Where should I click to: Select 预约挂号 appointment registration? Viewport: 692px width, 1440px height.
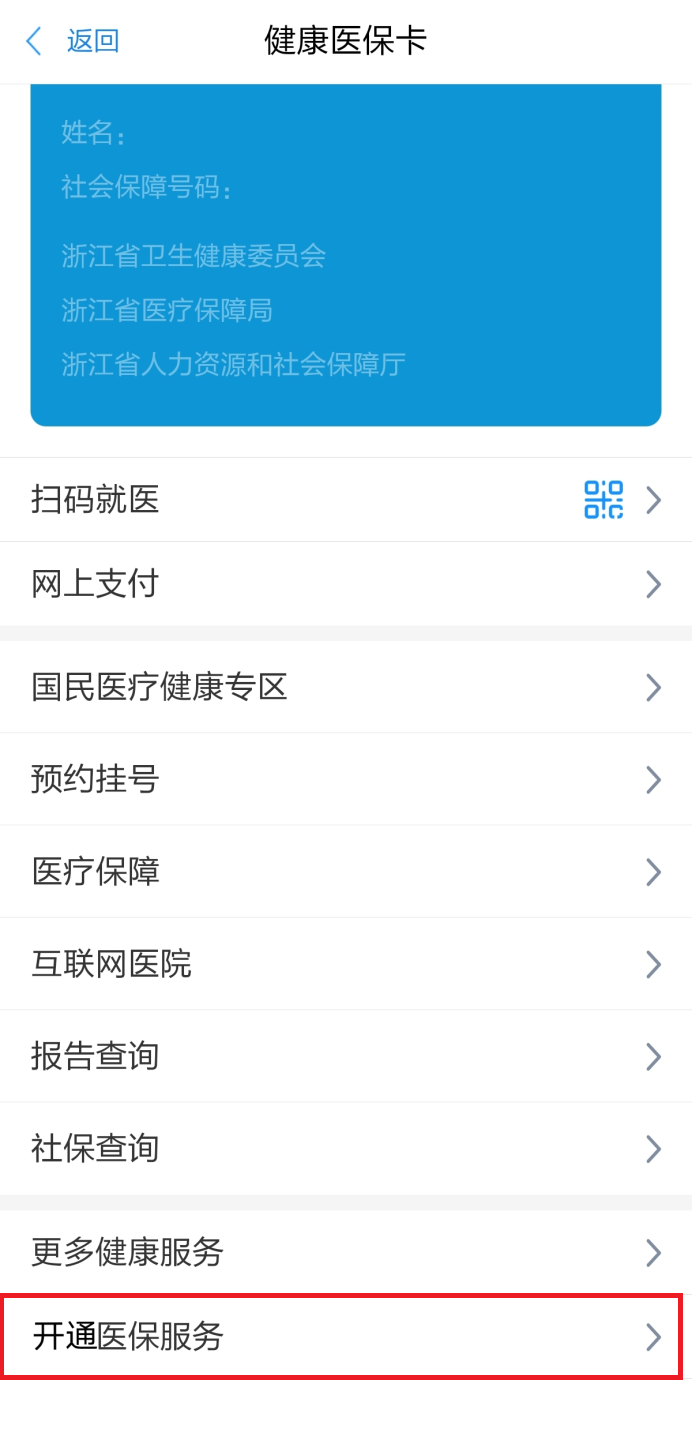pyautogui.click(x=346, y=779)
